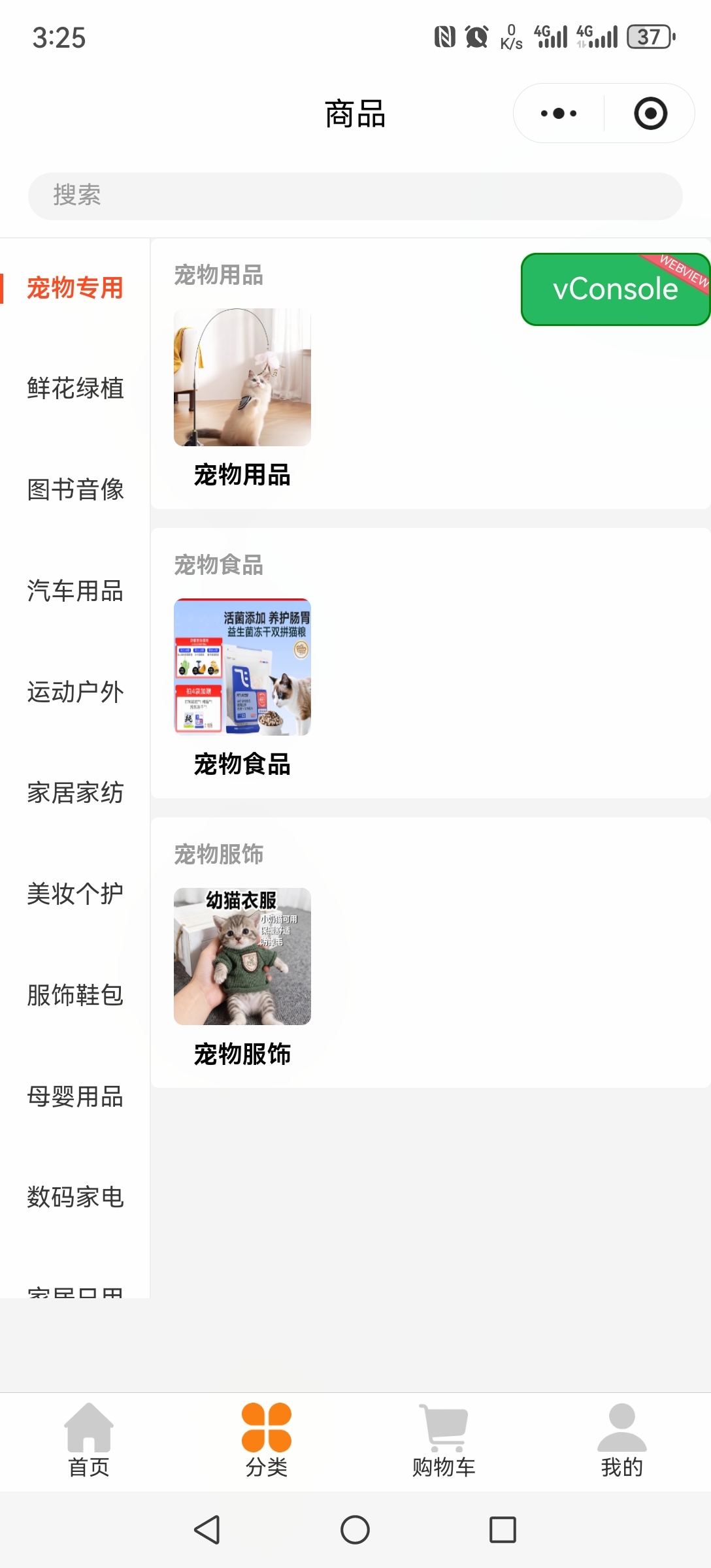
Task: Go to the 首页 tab
Action: 89,1440
